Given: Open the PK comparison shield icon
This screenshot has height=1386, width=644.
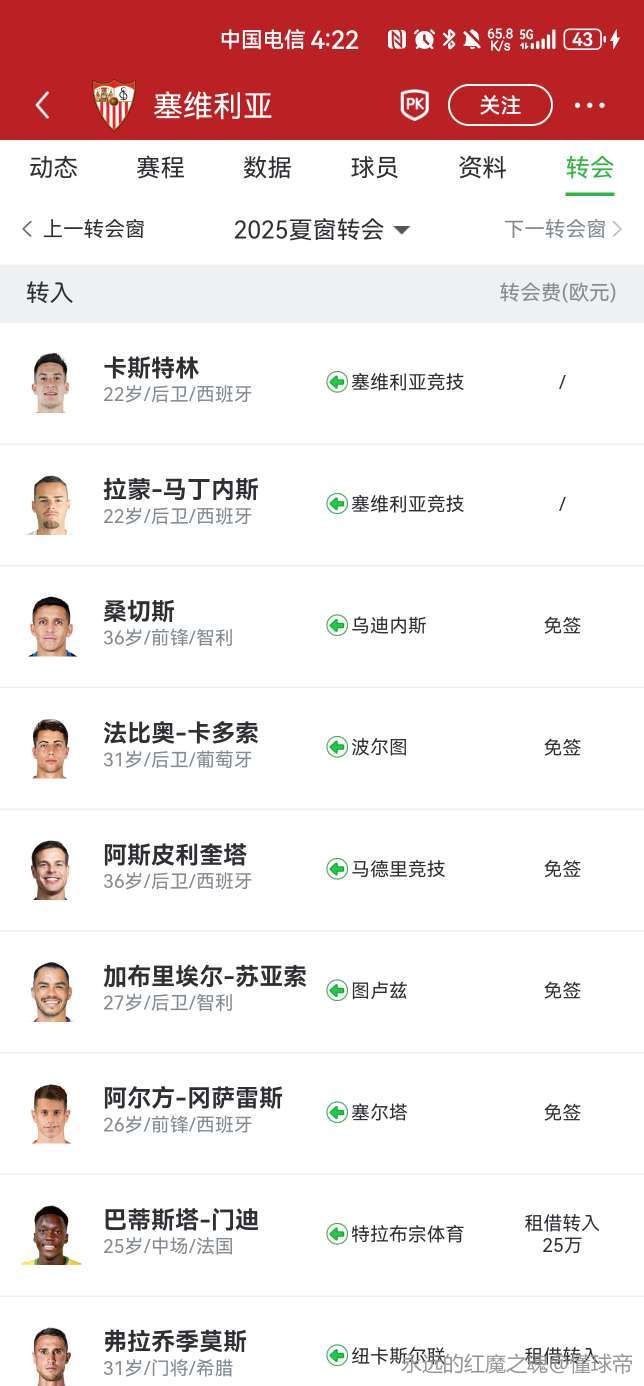Looking at the screenshot, I should point(414,105).
